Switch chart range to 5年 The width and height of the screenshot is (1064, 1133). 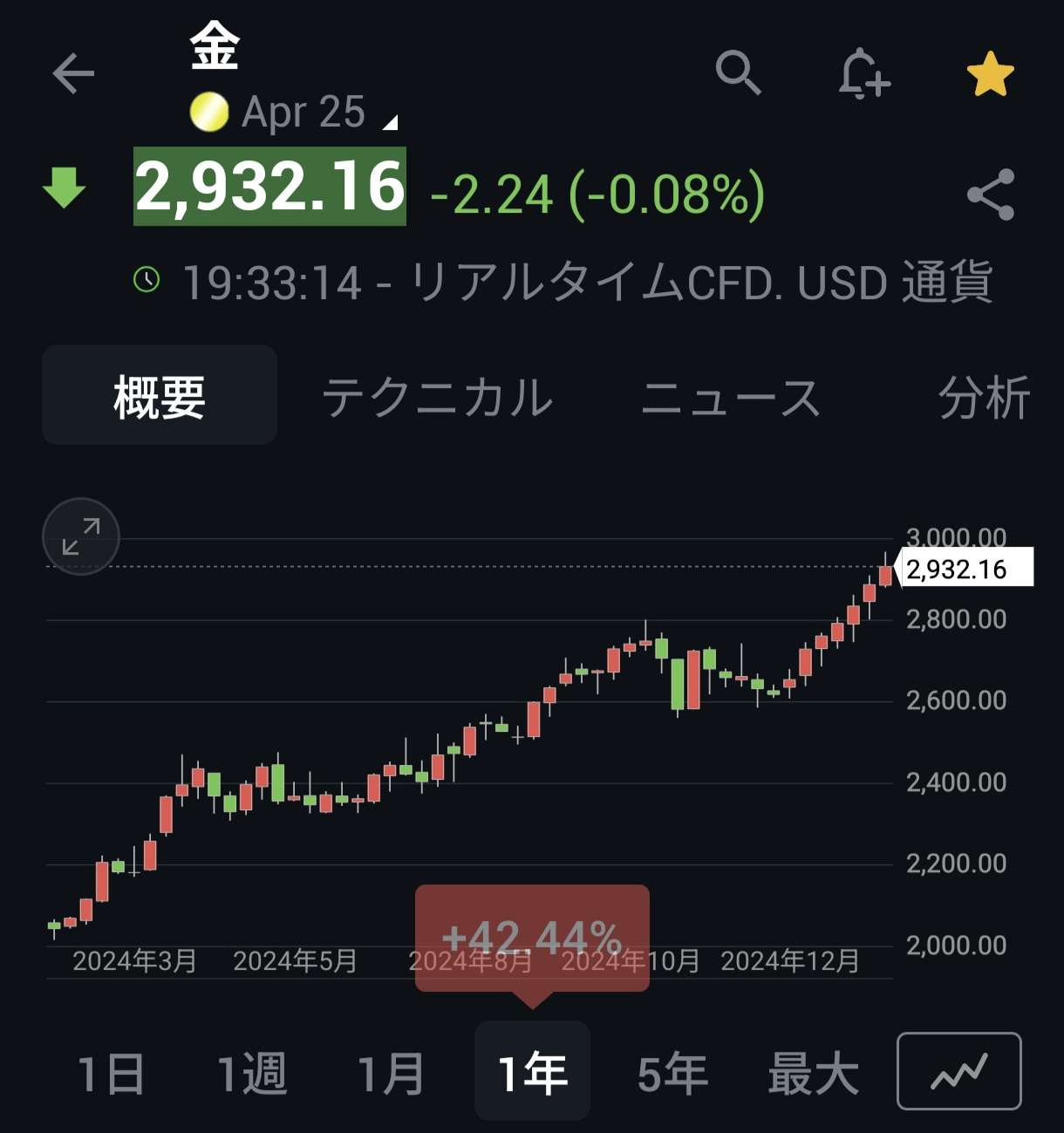click(672, 1073)
